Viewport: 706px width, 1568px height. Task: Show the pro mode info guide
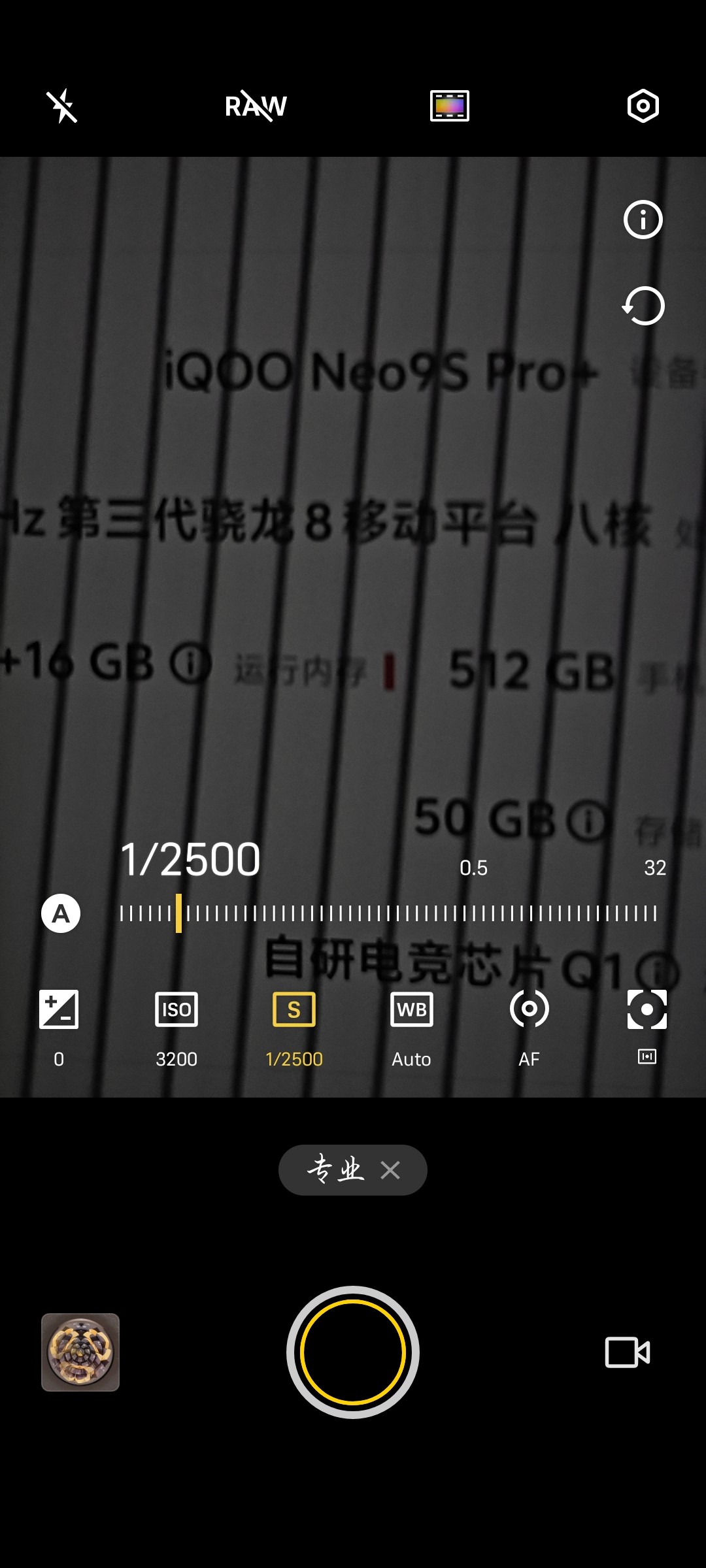[x=643, y=220]
